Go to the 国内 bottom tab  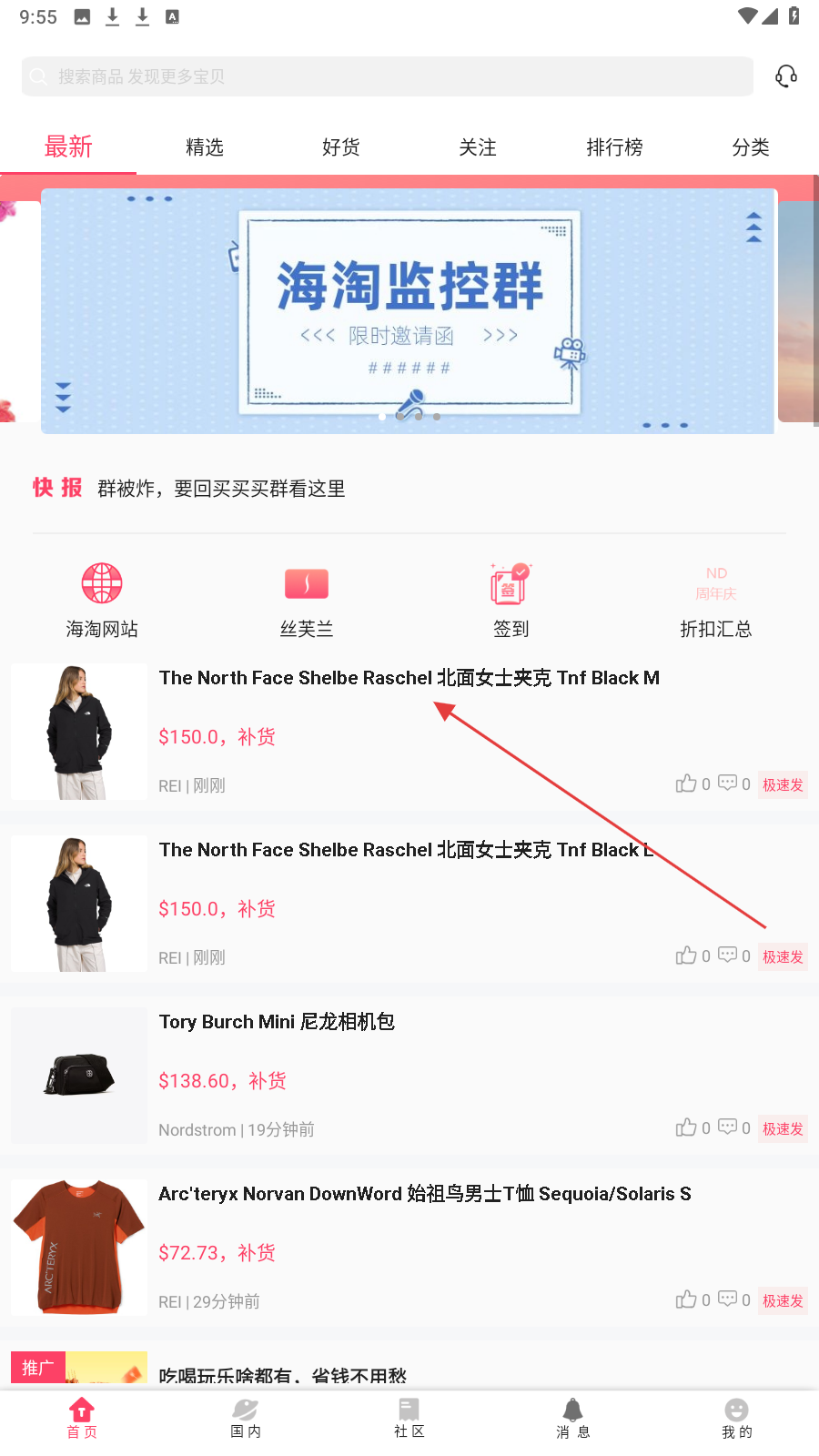246,1419
